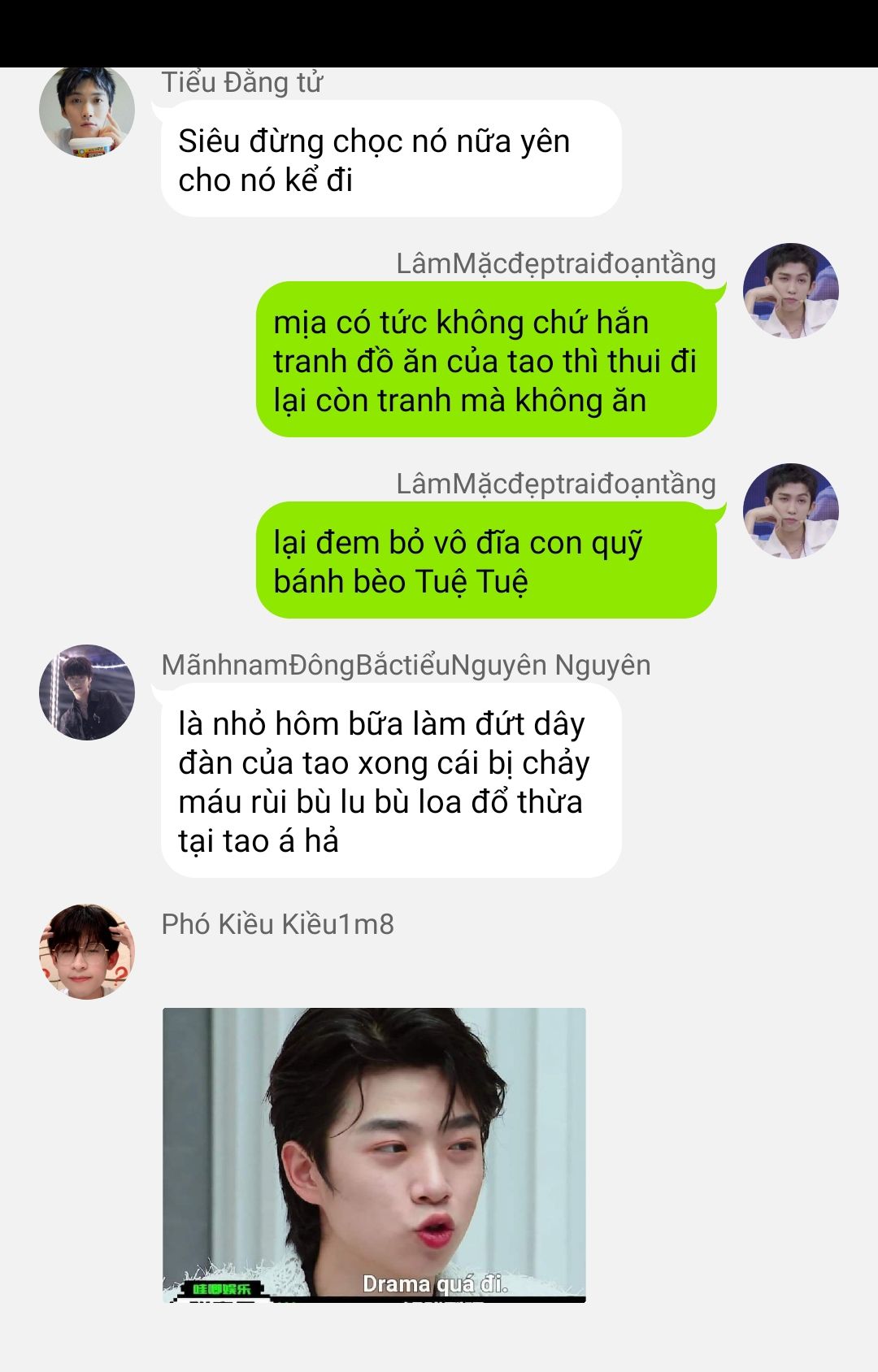This screenshot has width=878, height=1372.
Task: Open Phó Kiều Kiều1m8's profile avatar
Action: (87, 951)
